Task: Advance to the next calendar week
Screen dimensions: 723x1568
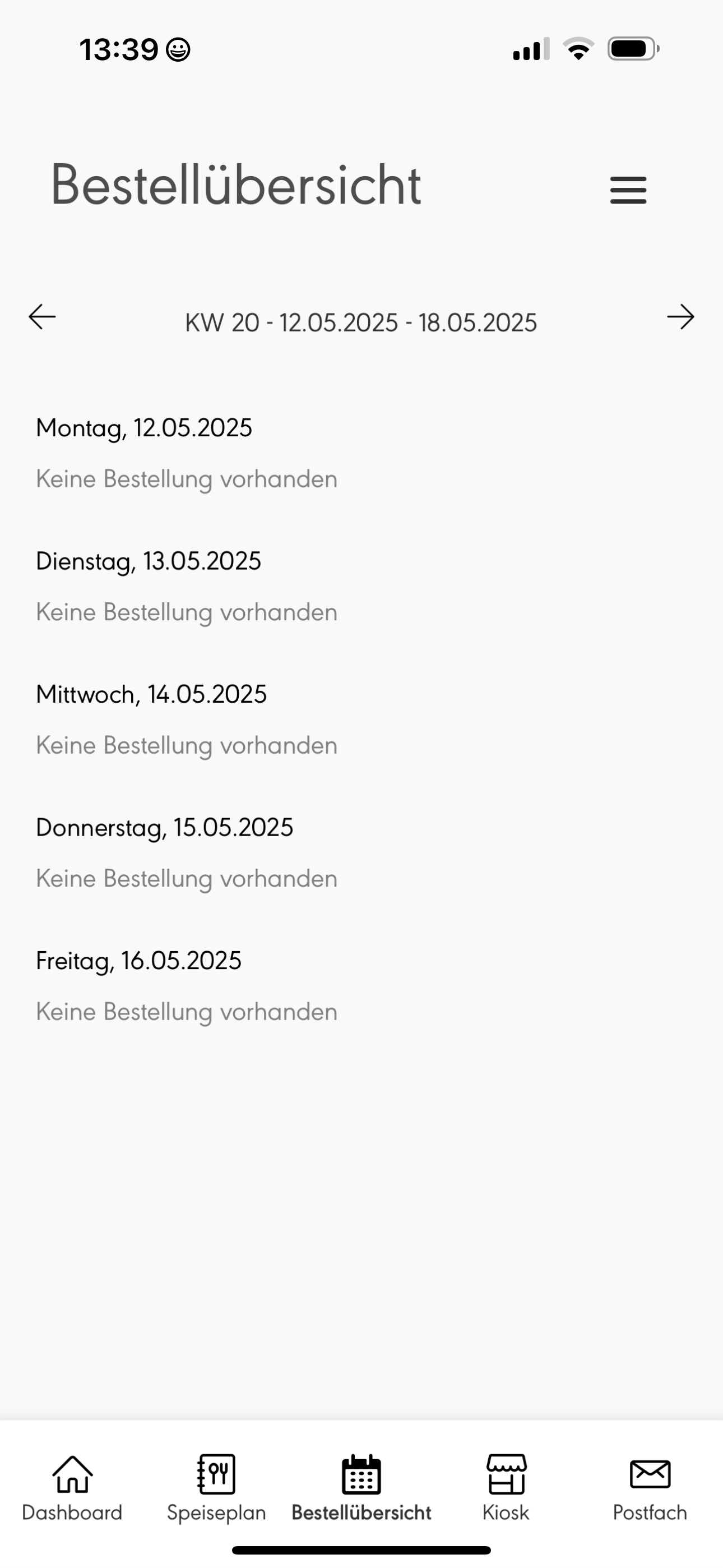Action: pyautogui.click(x=680, y=316)
